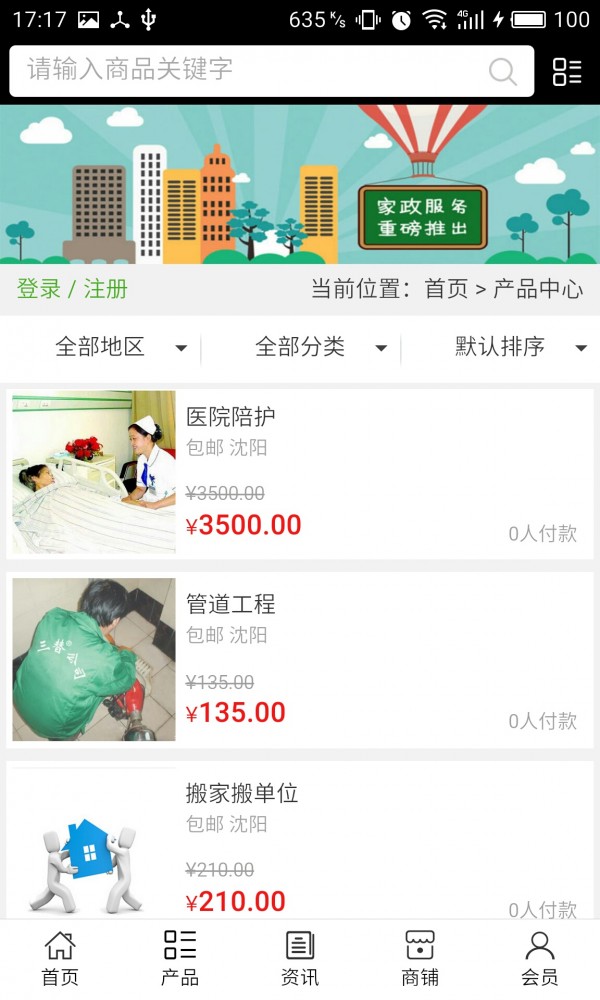
Task: Expand the 全部分类 category dropdown
Action: tap(320, 348)
